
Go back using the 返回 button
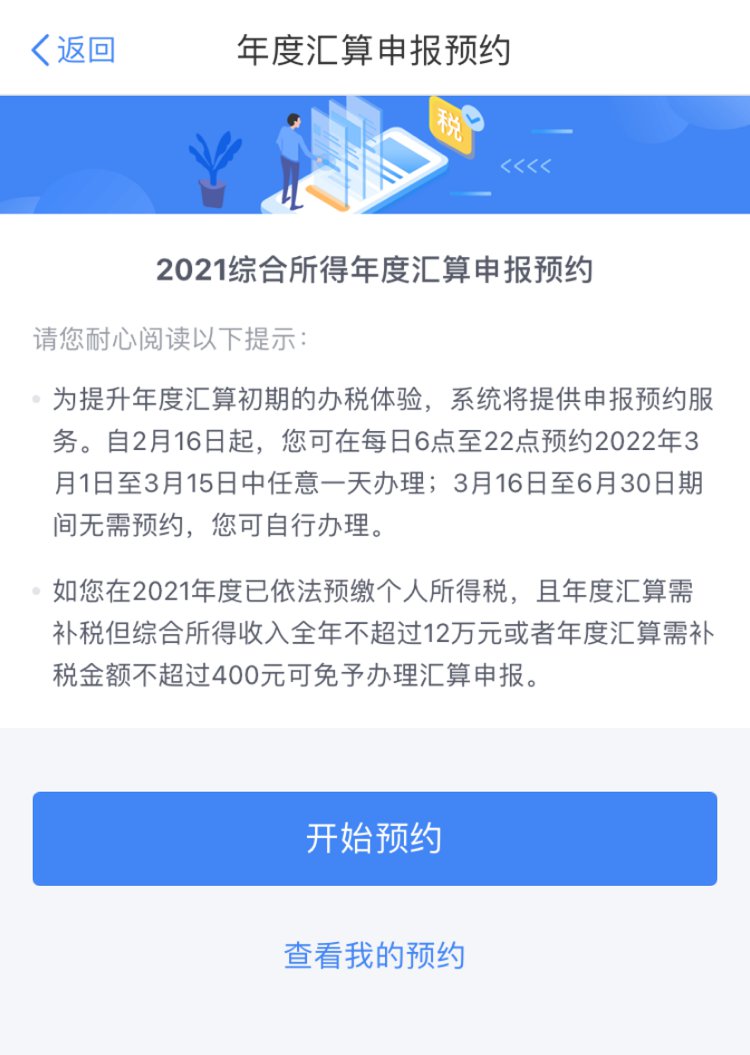pos(73,50)
